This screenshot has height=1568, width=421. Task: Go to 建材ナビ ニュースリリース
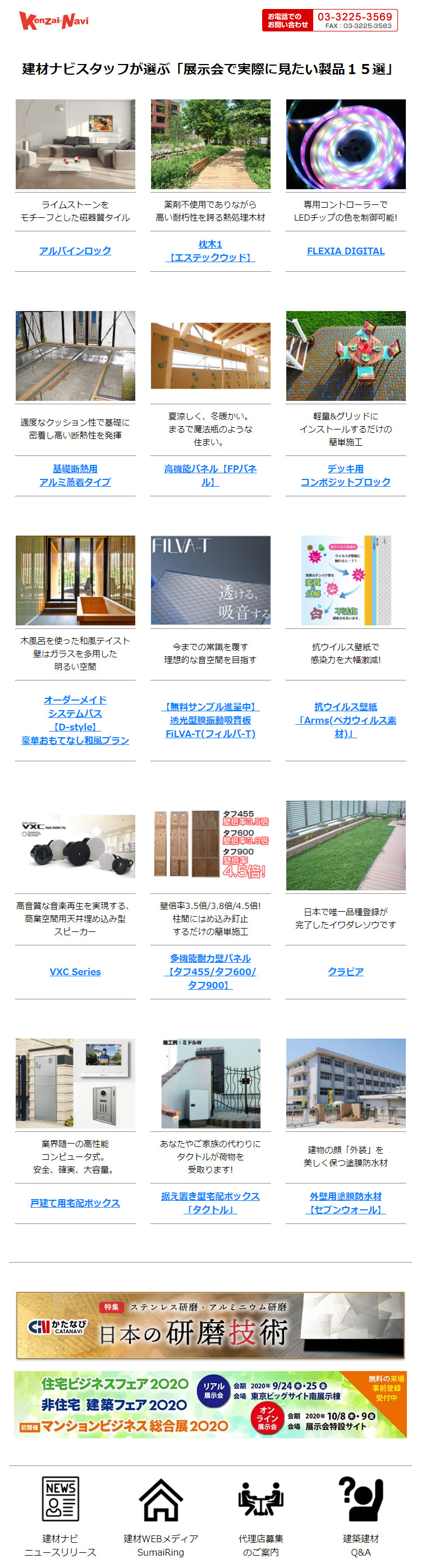(60, 1516)
